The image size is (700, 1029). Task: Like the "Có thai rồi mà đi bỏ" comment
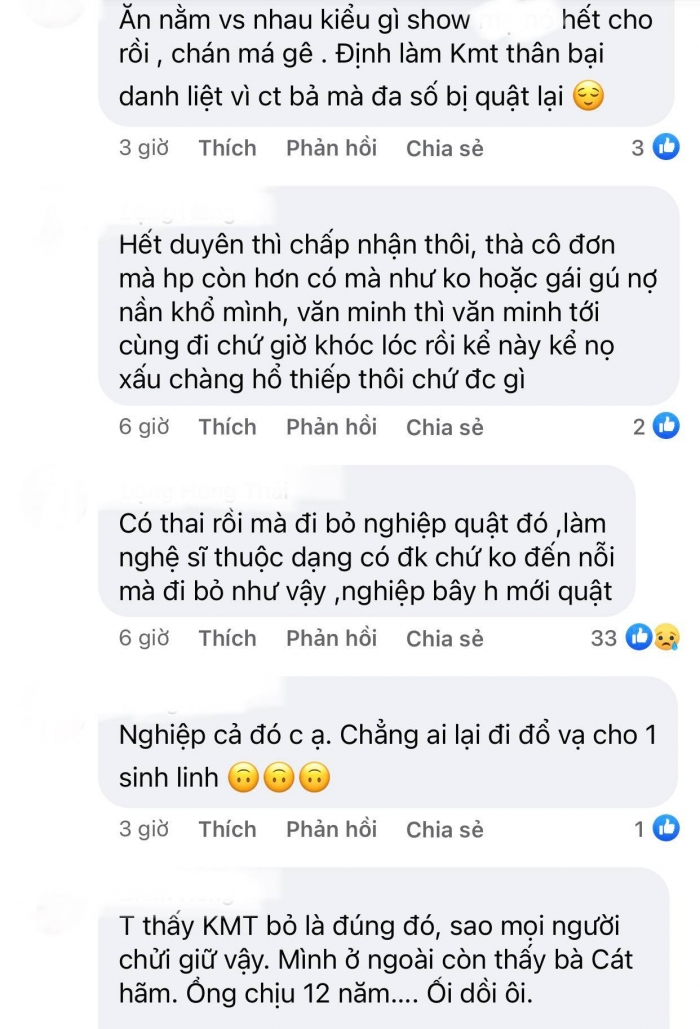[227, 637]
